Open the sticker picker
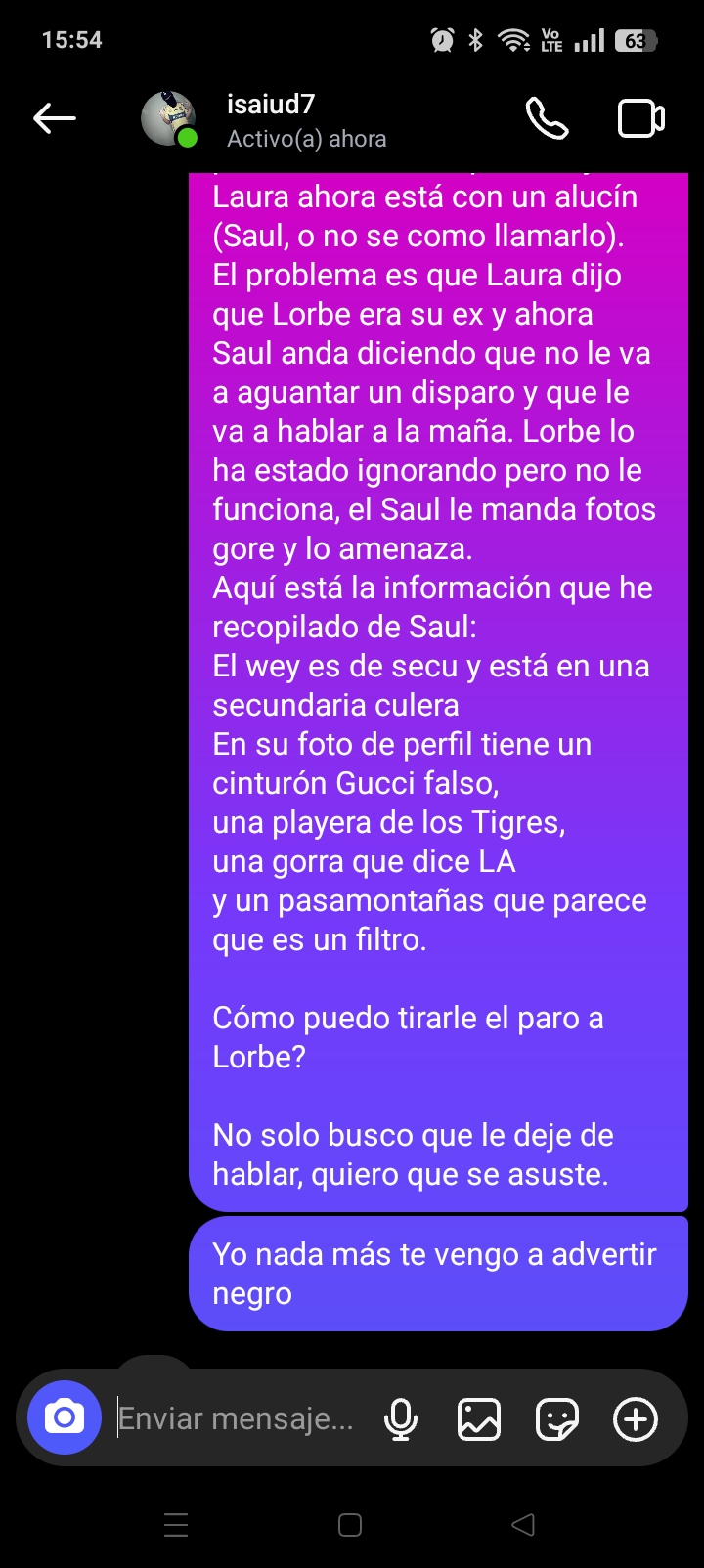Screen dimensions: 704x1568 tap(557, 1418)
